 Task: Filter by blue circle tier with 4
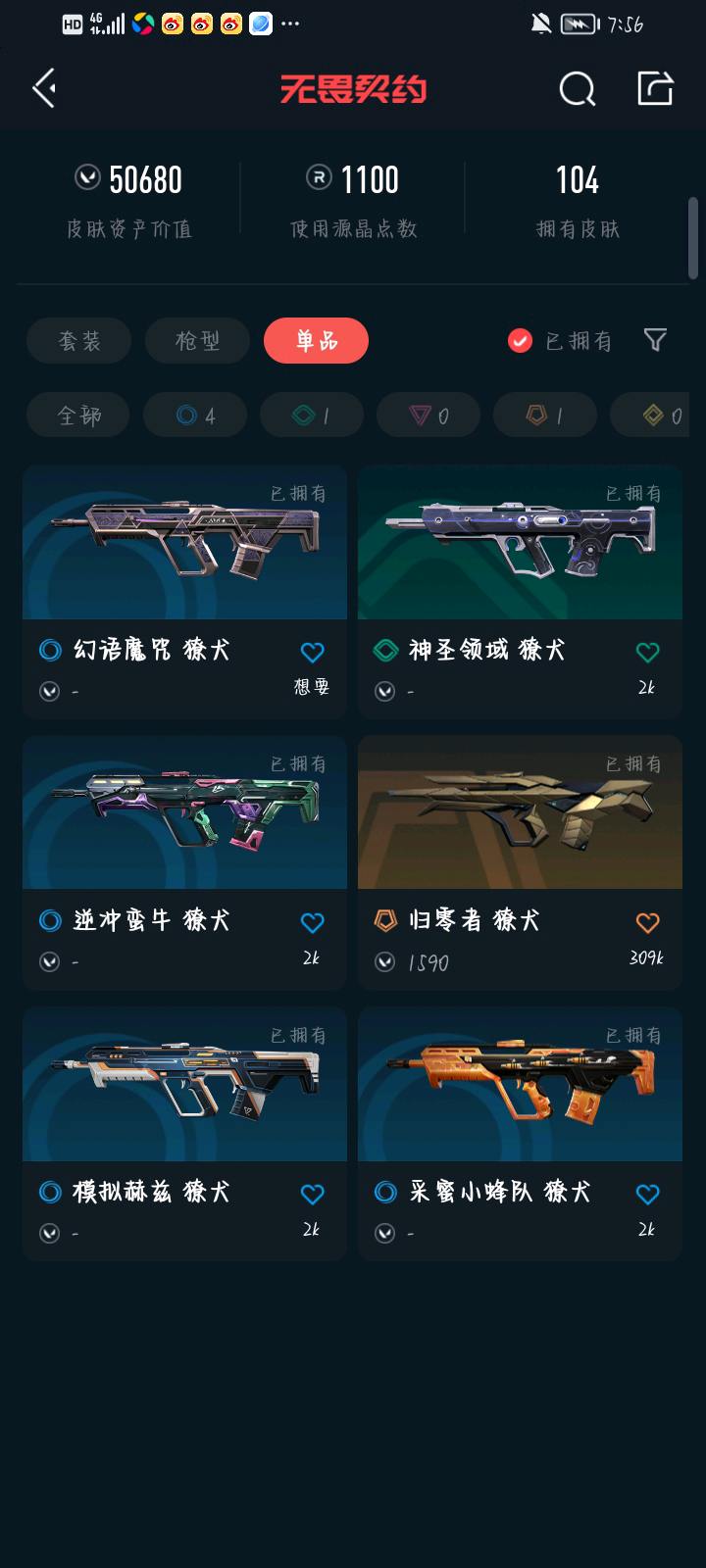195,416
